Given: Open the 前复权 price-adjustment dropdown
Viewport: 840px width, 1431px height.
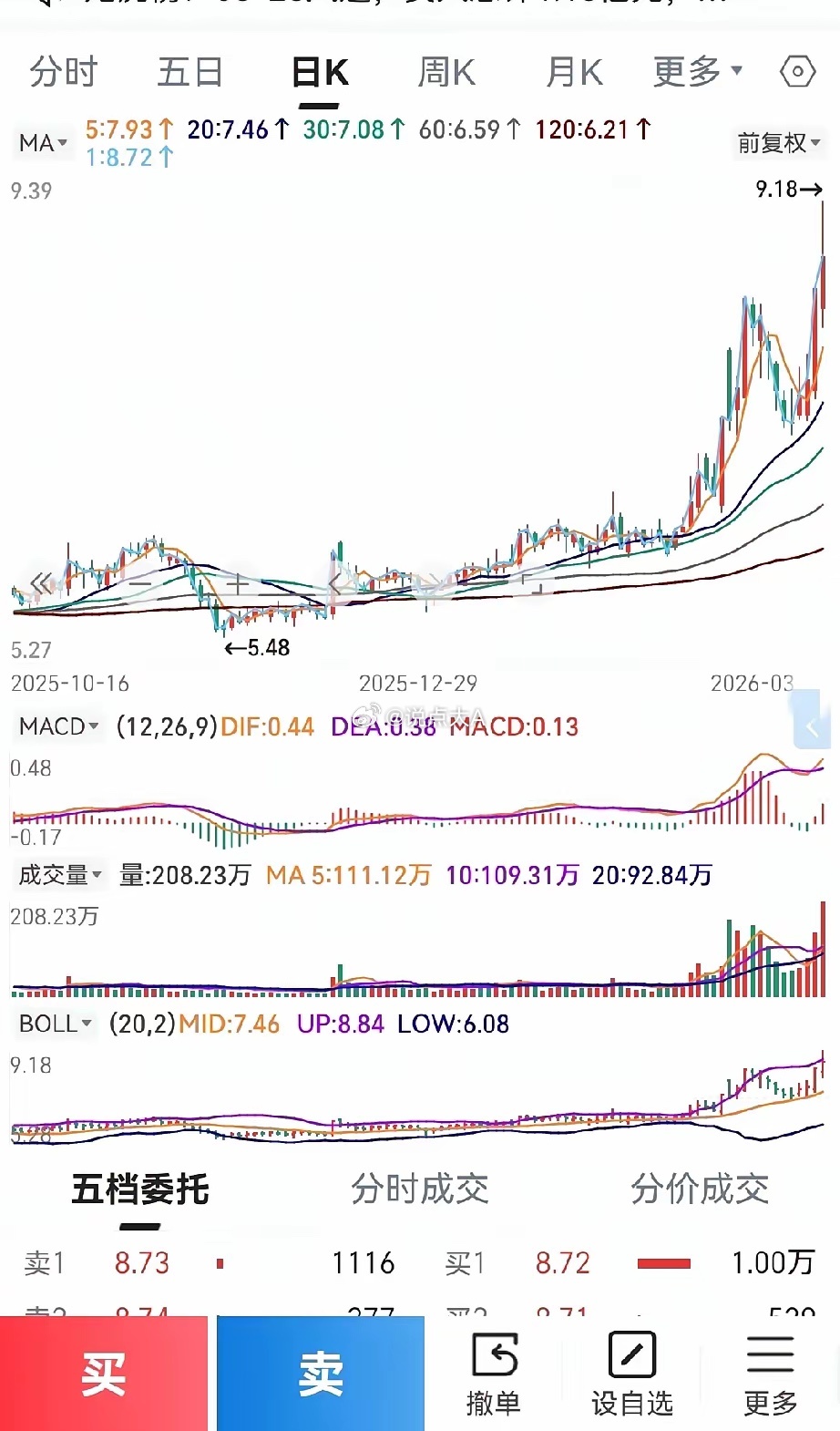Looking at the screenshot, I should tap(778, 143).
